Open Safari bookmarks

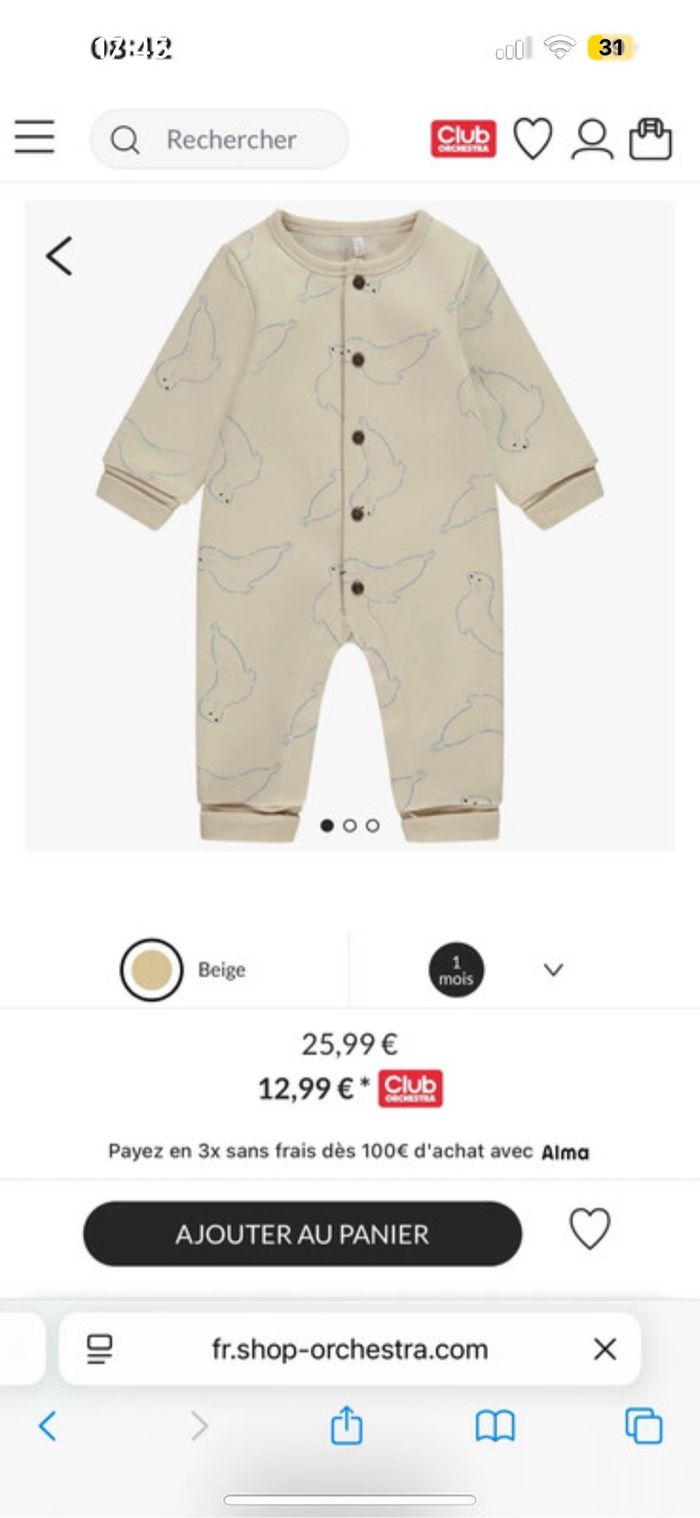tap(495, 1426)
